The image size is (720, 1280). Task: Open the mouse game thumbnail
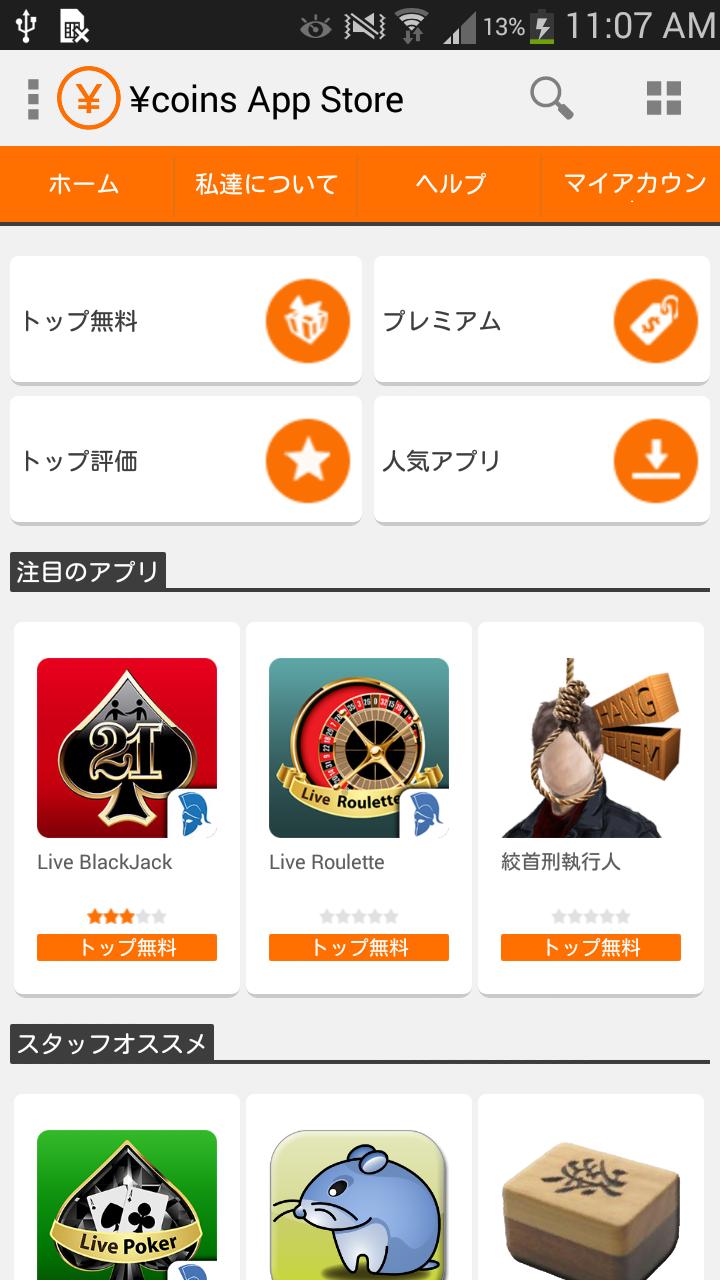(358, 1200)
